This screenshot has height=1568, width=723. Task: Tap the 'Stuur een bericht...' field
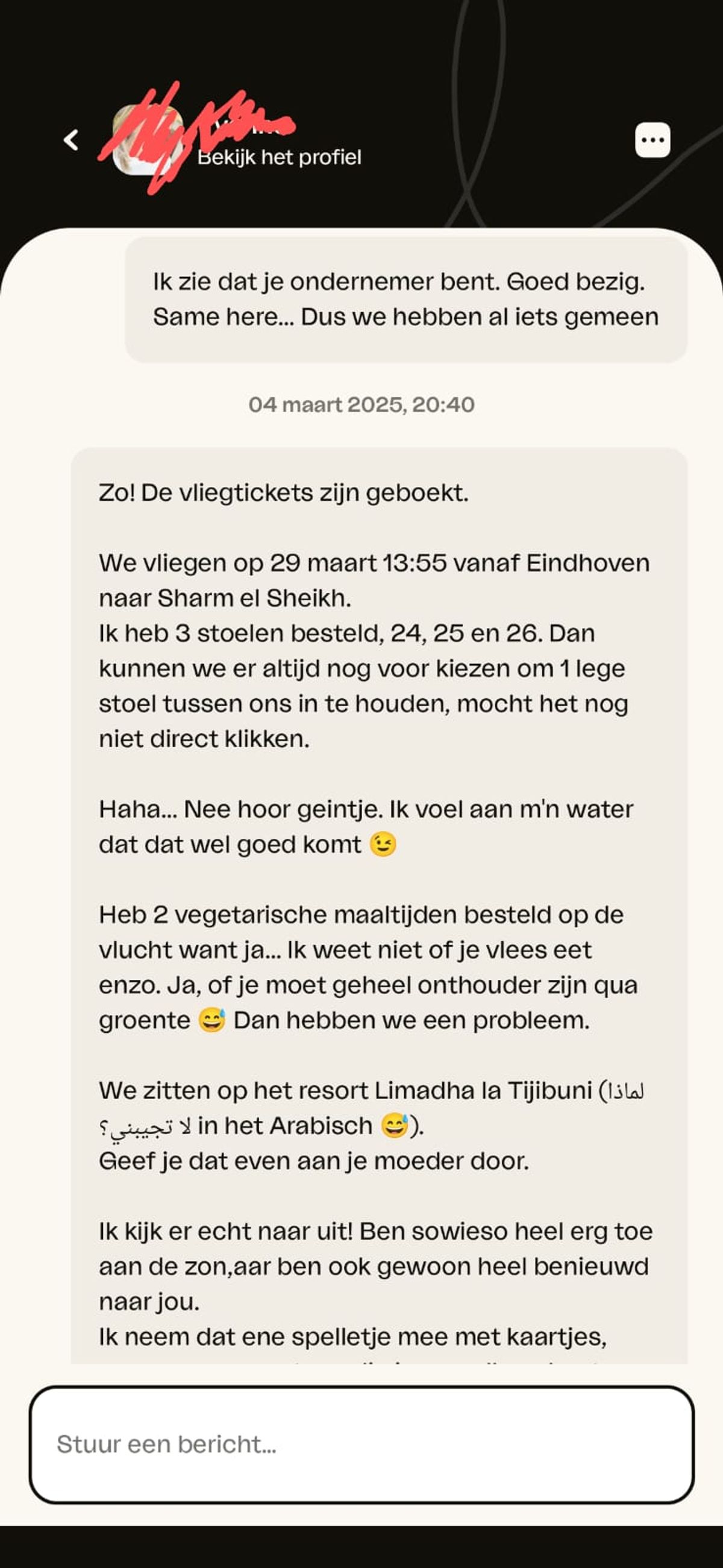click(361, 1444)
